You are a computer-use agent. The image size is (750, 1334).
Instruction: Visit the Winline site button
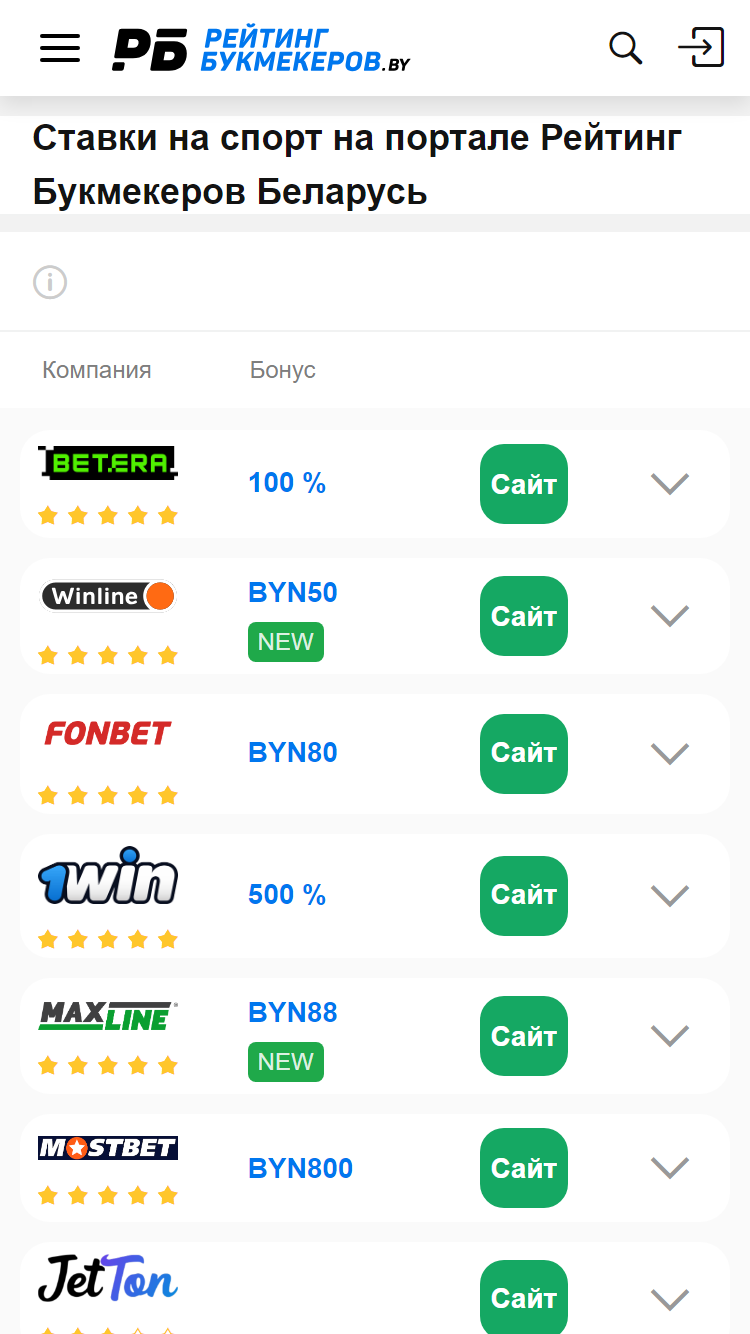(524, 616)
